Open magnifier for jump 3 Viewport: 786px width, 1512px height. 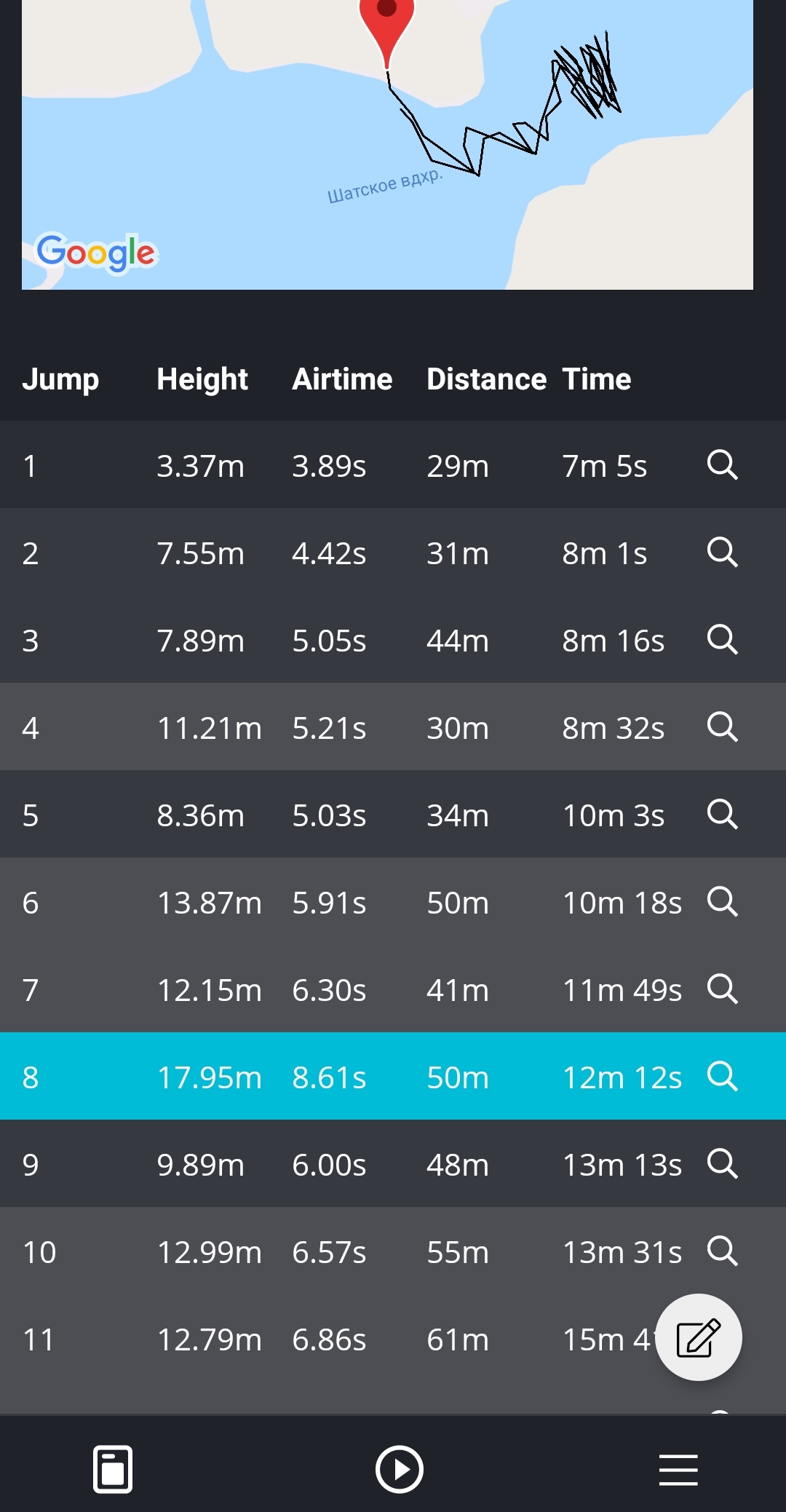pyautogui.click(x=722, y=639)
